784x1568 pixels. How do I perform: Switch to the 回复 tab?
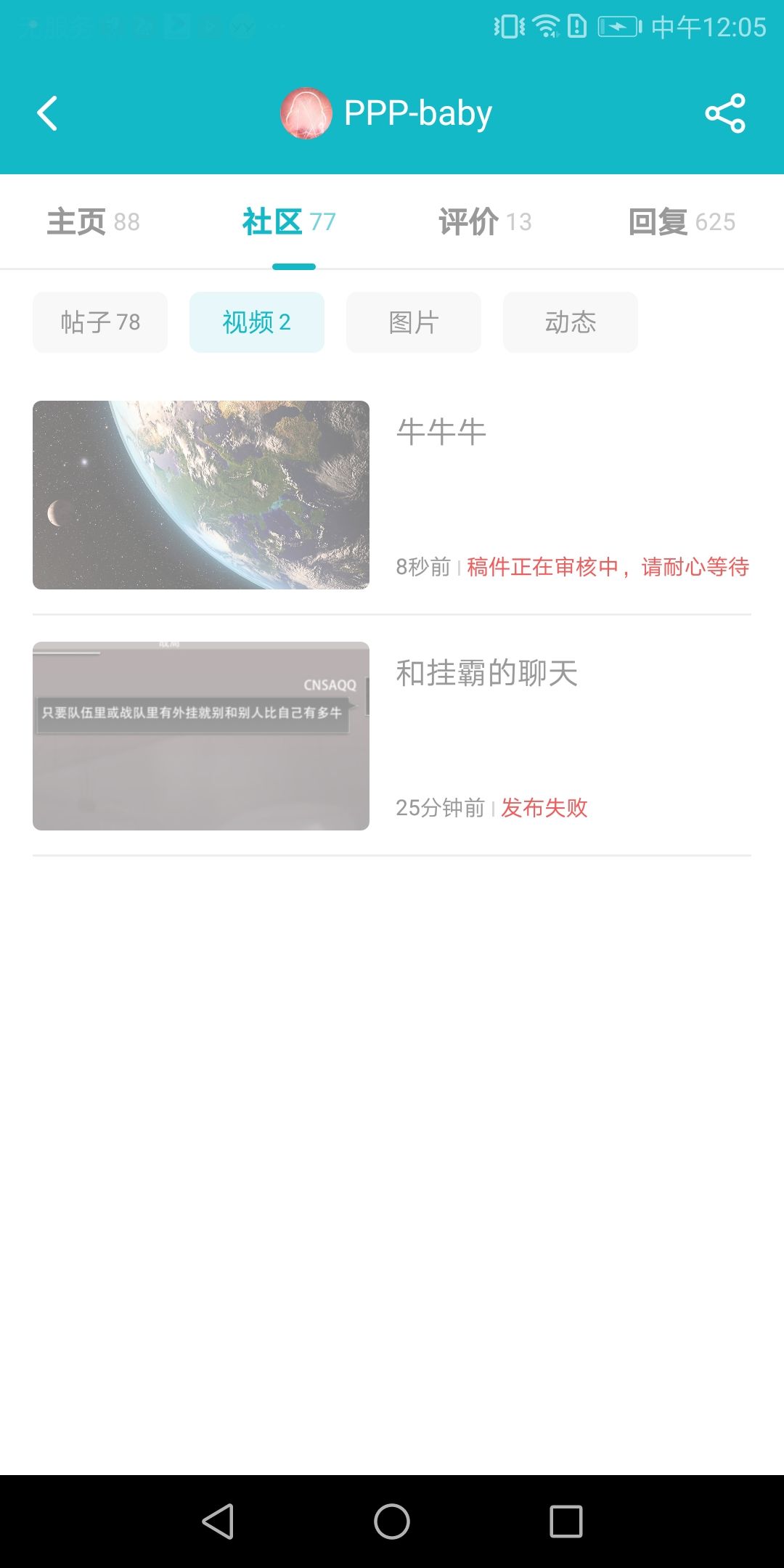pos(682,221)
